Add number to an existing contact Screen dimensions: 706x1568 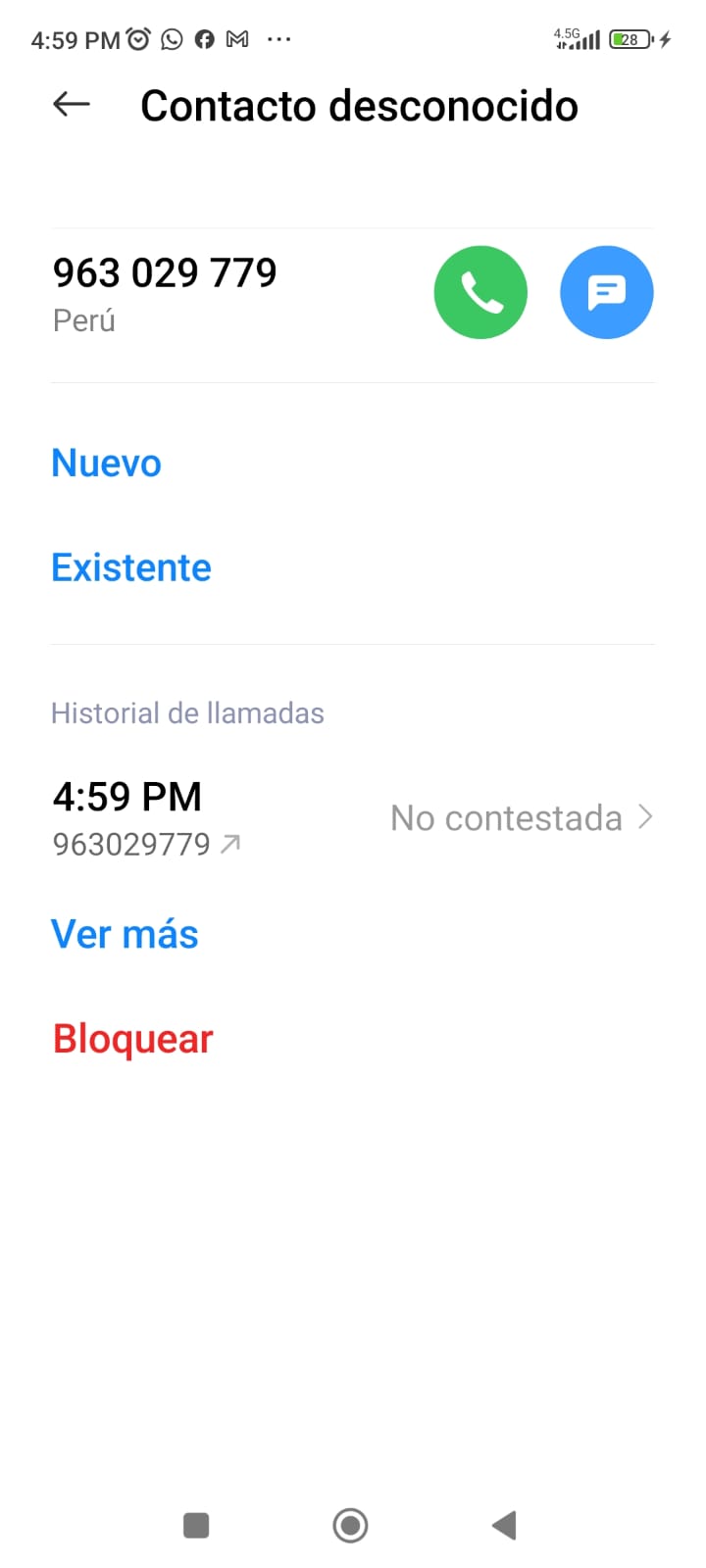131,567
